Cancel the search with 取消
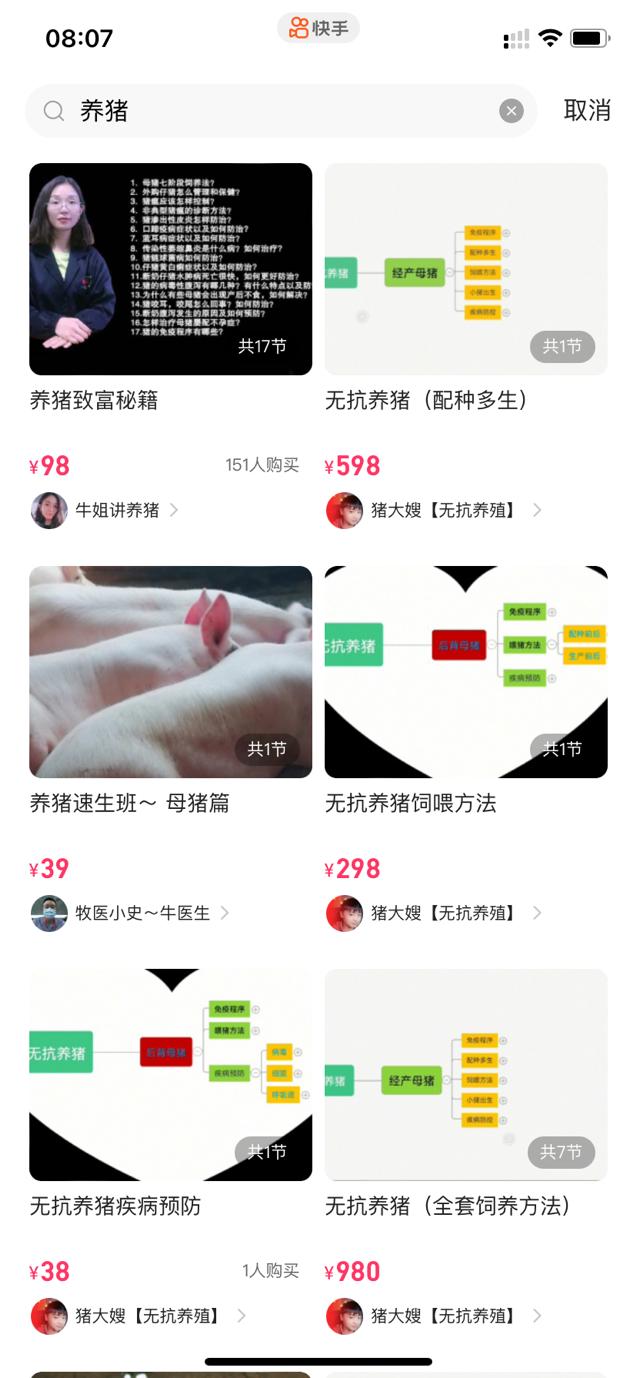Image resolution: width=637 pixels, height=1378 pixels. coord(587,111)
